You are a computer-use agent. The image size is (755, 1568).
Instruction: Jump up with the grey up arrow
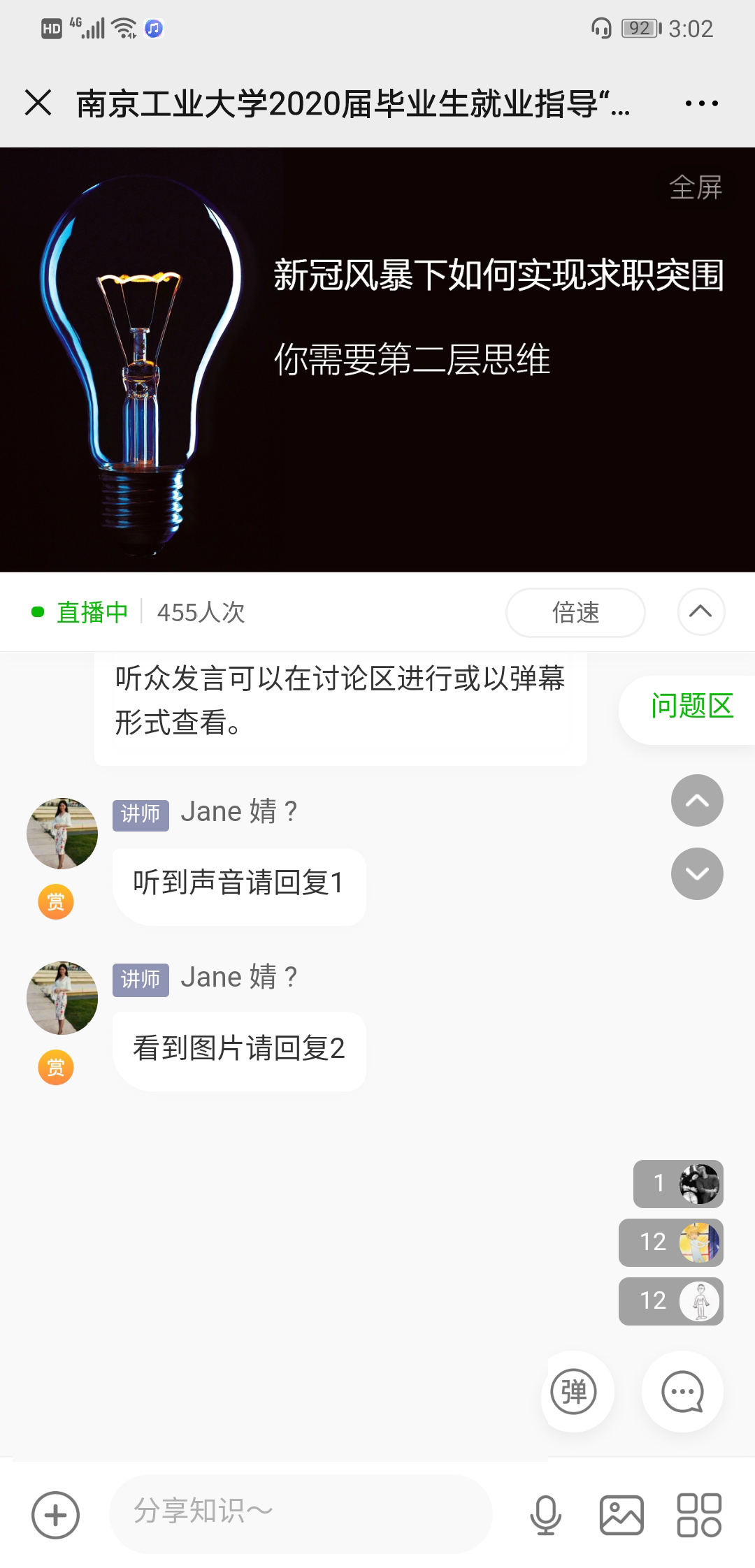[697, 801]
